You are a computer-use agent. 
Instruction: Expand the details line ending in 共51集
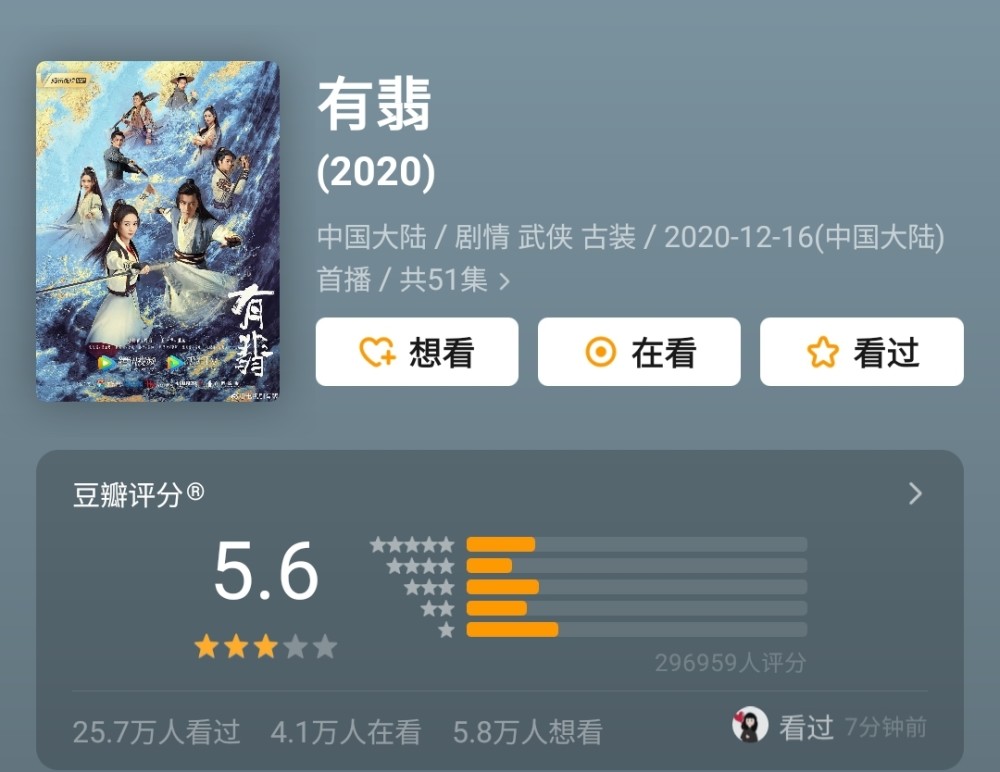point(504,281)
